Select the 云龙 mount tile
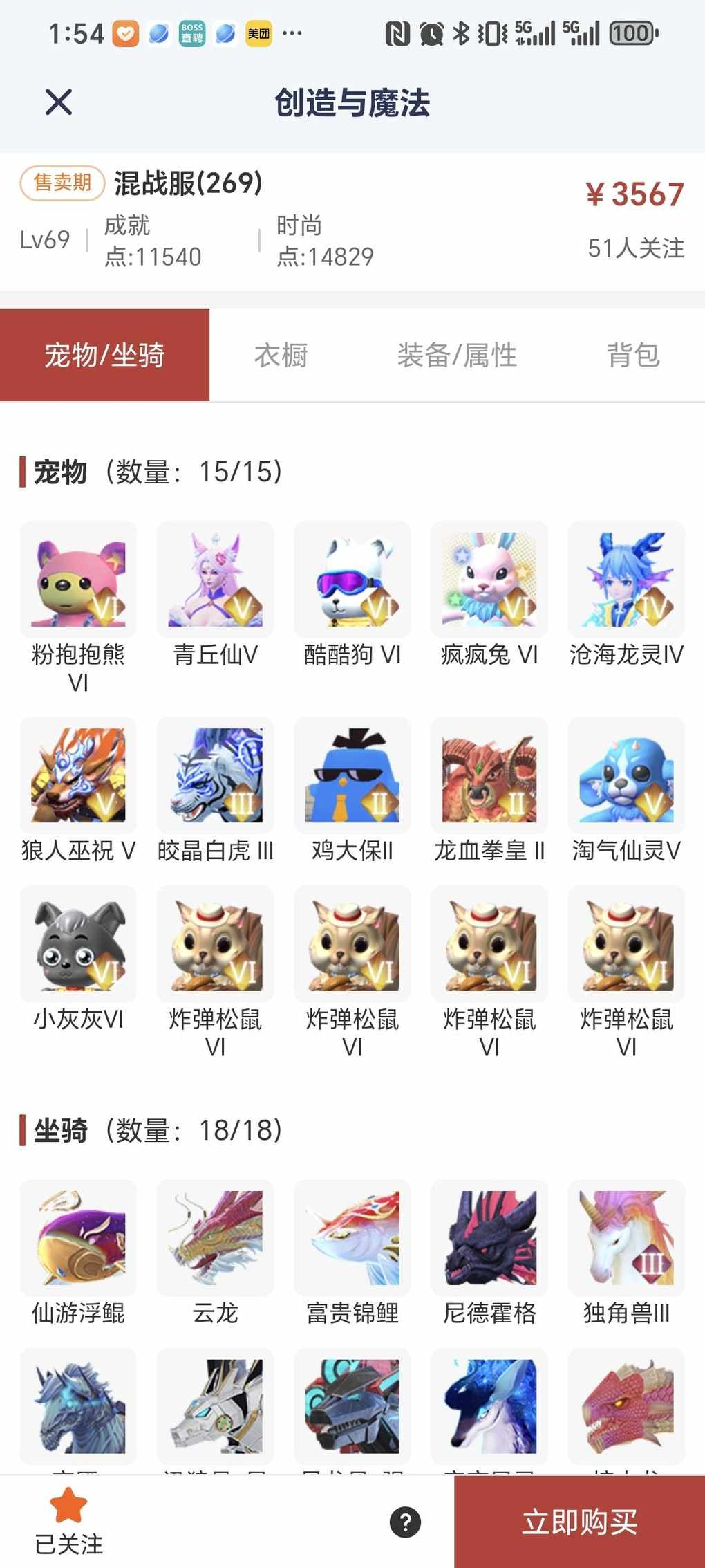Viewport: 705px width, 1568px height. [x=215, y=1238]
